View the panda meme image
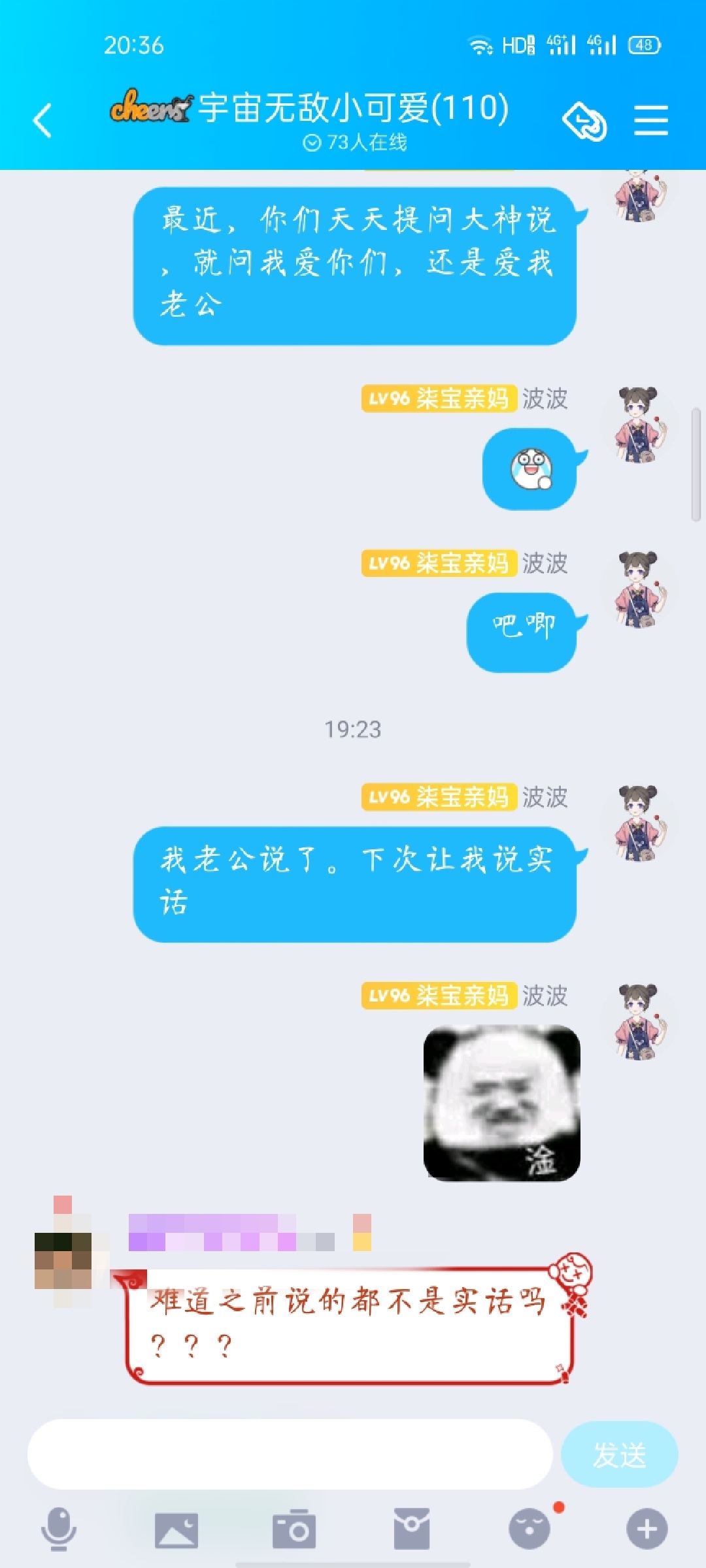 (x=502, y=1103)
